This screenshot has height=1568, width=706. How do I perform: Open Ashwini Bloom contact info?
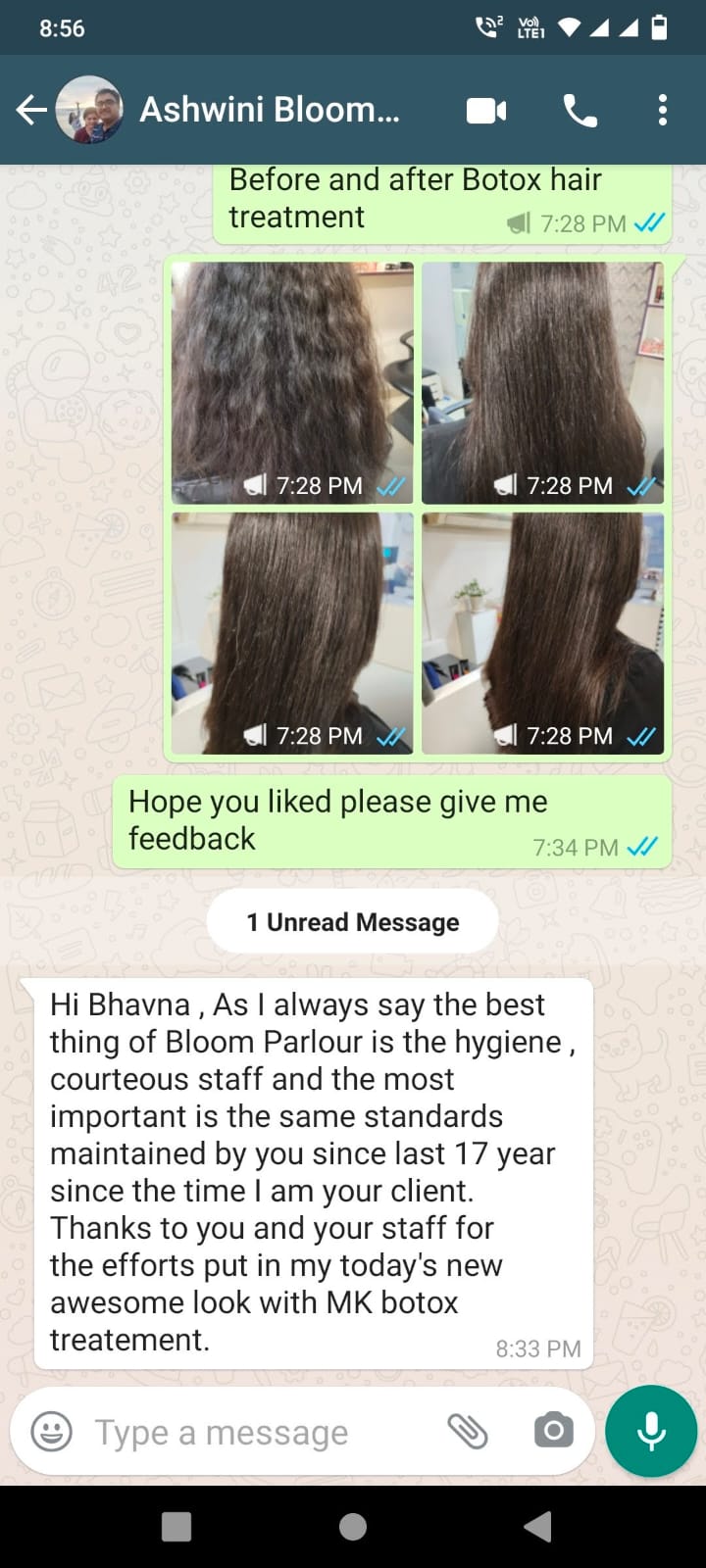[x=270, y=110]
